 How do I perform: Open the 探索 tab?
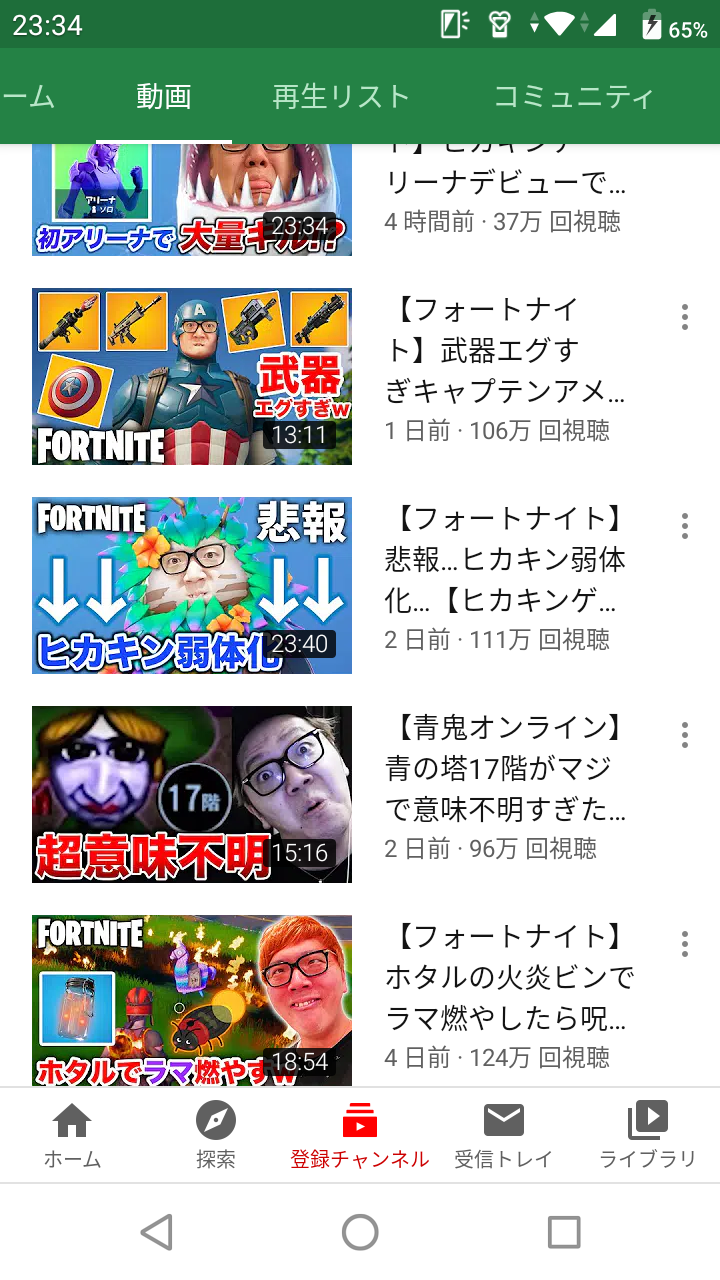tap(216, 1136)
